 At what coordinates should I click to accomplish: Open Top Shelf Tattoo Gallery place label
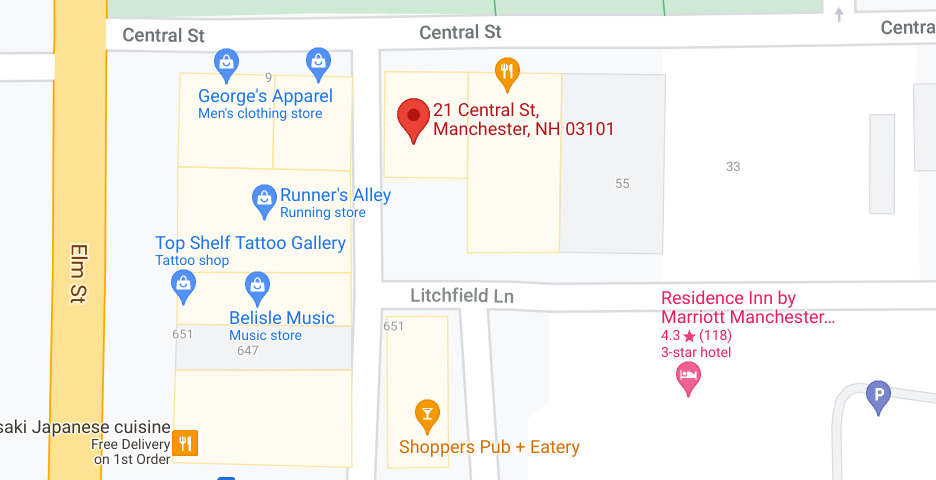coord(250,243)
